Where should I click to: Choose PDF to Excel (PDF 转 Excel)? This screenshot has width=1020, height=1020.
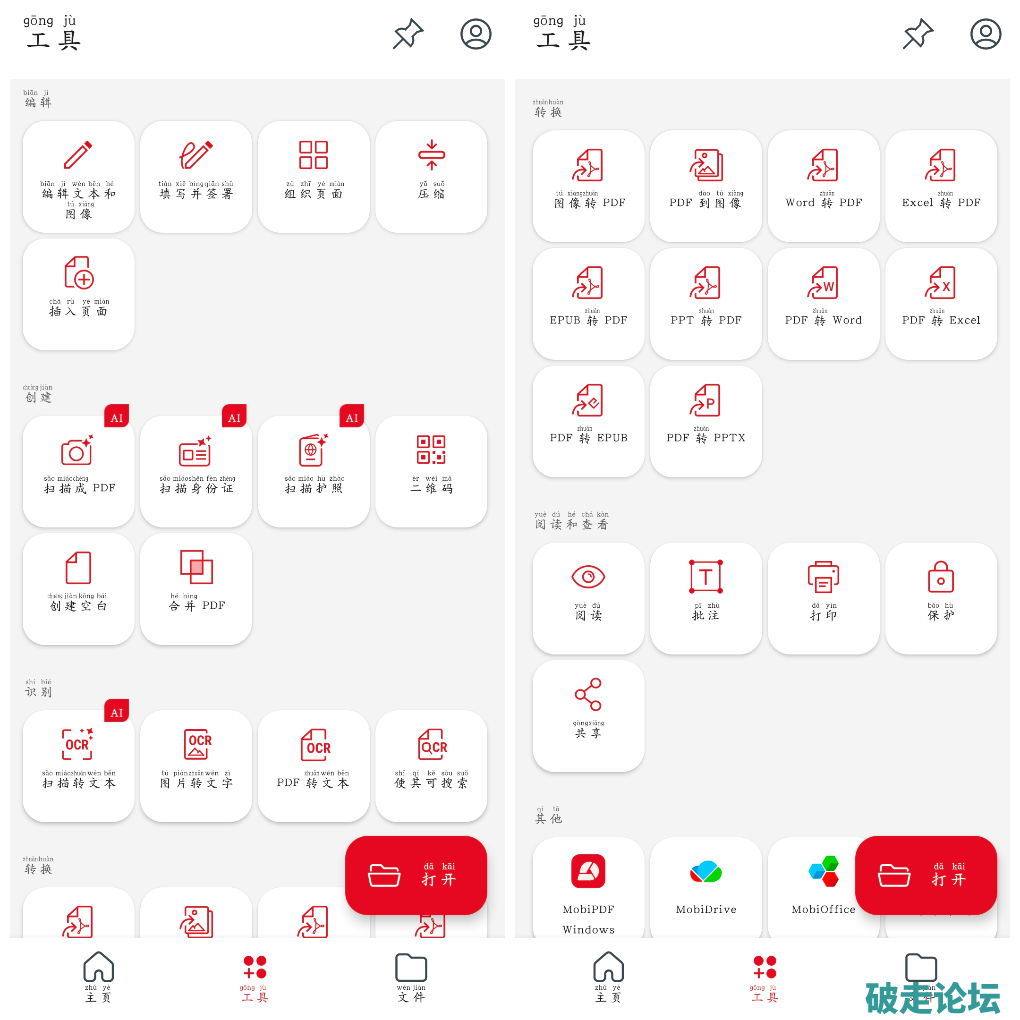941,303
